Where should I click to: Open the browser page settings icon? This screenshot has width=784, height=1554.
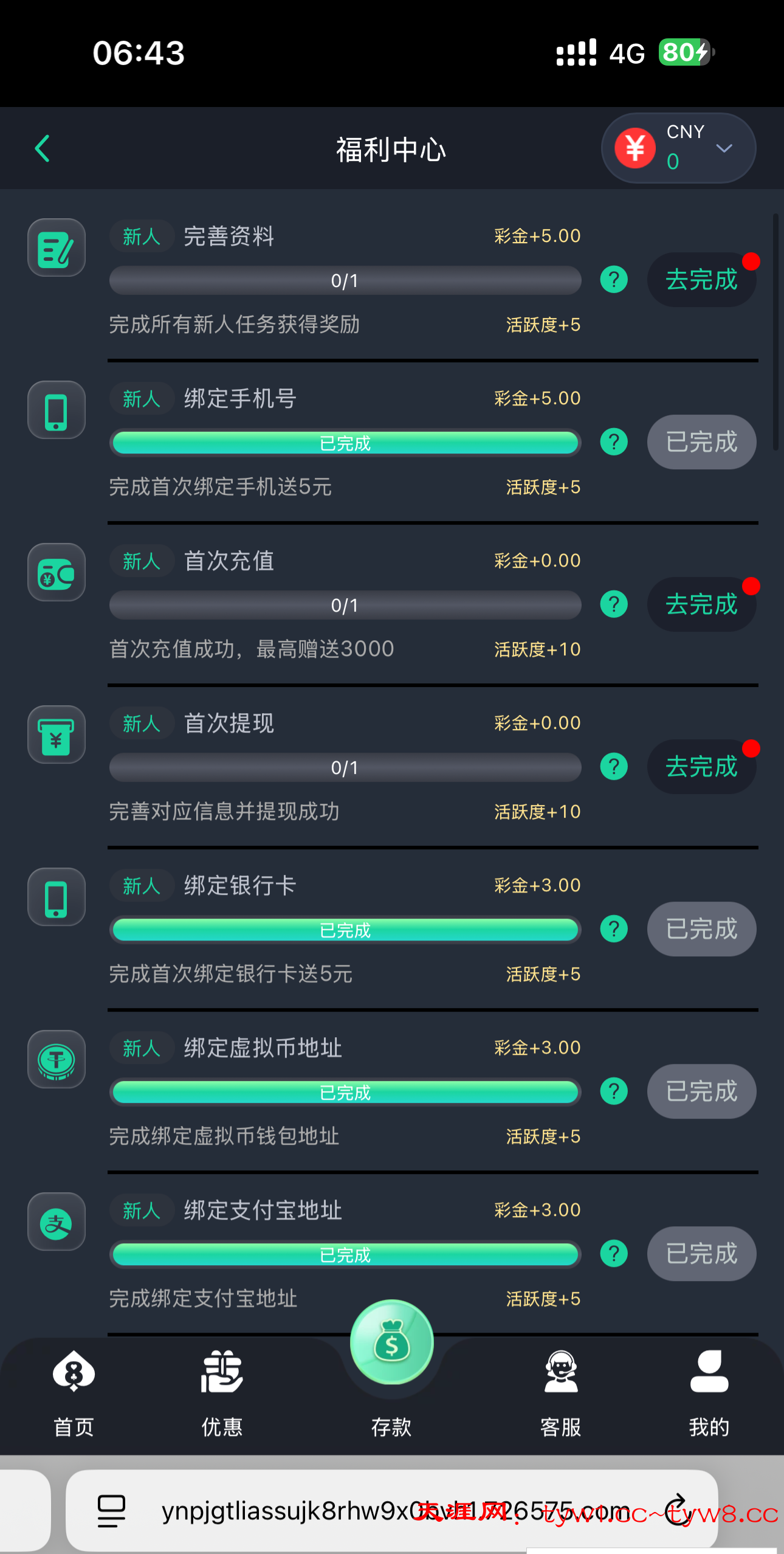(111, 1511)
